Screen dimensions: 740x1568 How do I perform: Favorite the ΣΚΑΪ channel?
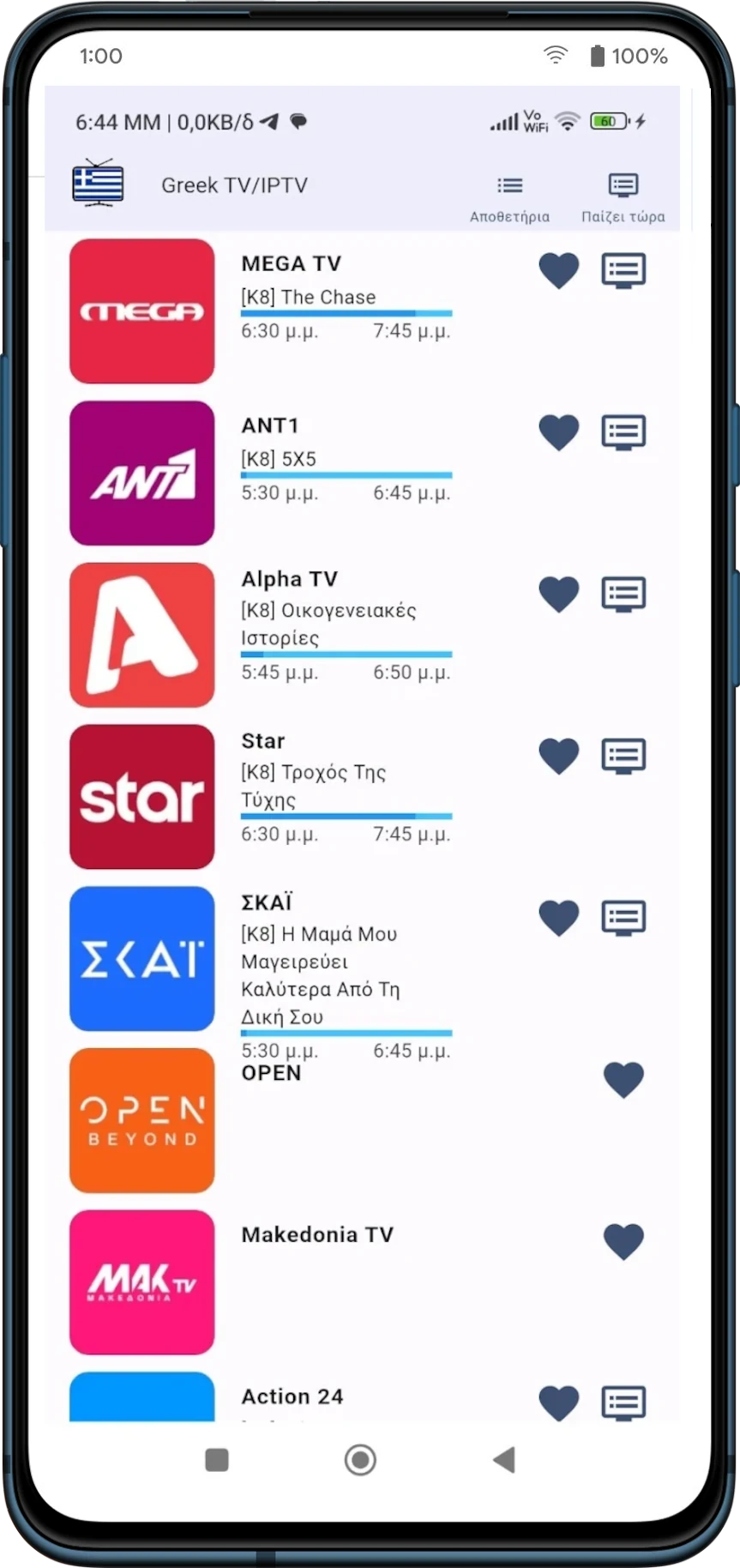click(x=558, y=918)
